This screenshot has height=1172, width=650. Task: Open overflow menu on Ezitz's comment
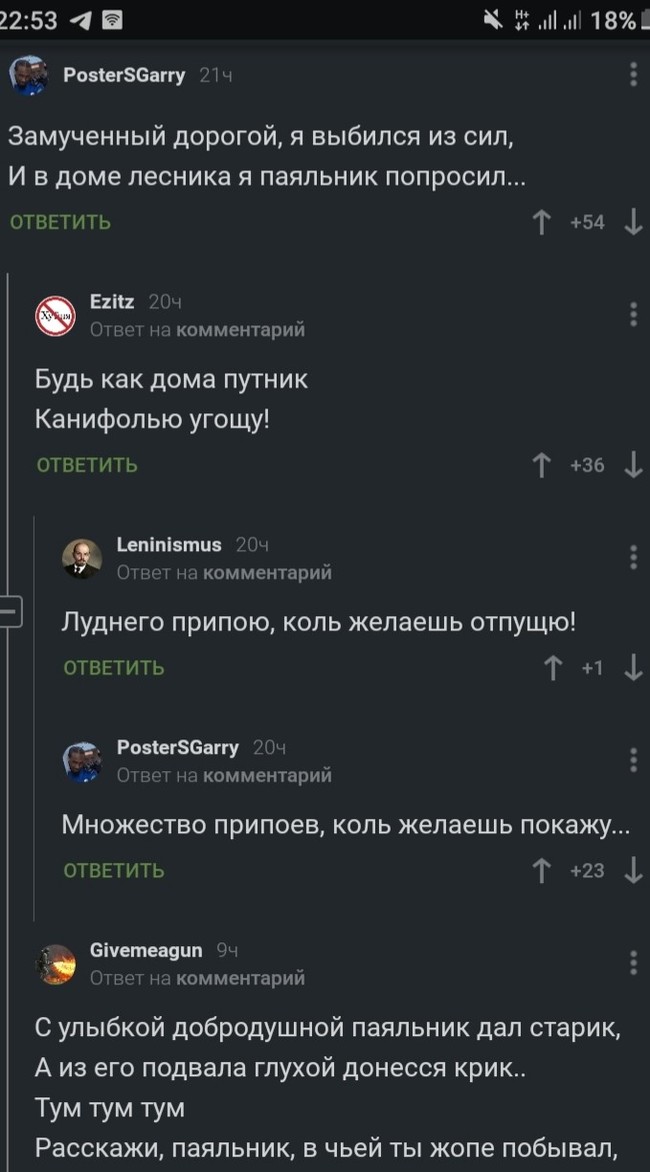pos(633,313)
